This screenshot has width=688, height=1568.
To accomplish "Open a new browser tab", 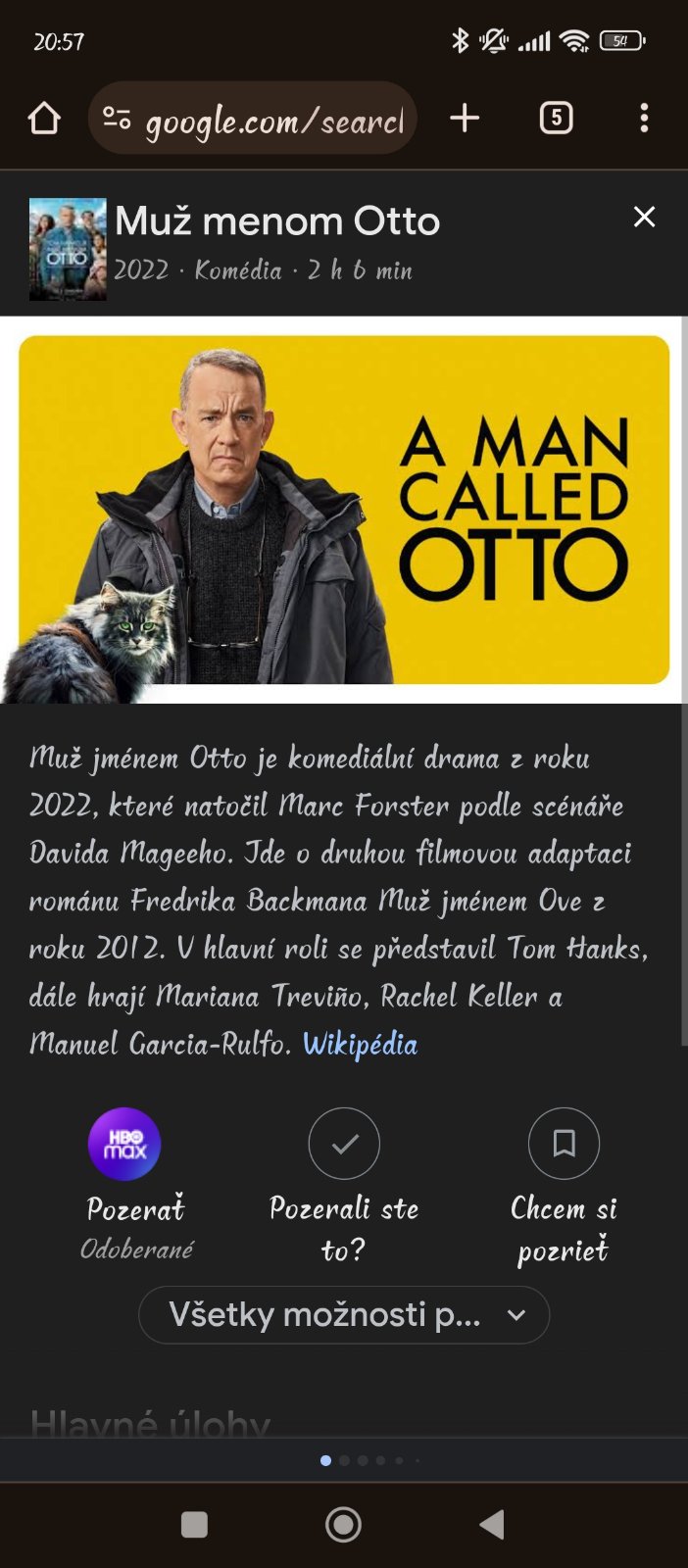I will click(465, 119).
